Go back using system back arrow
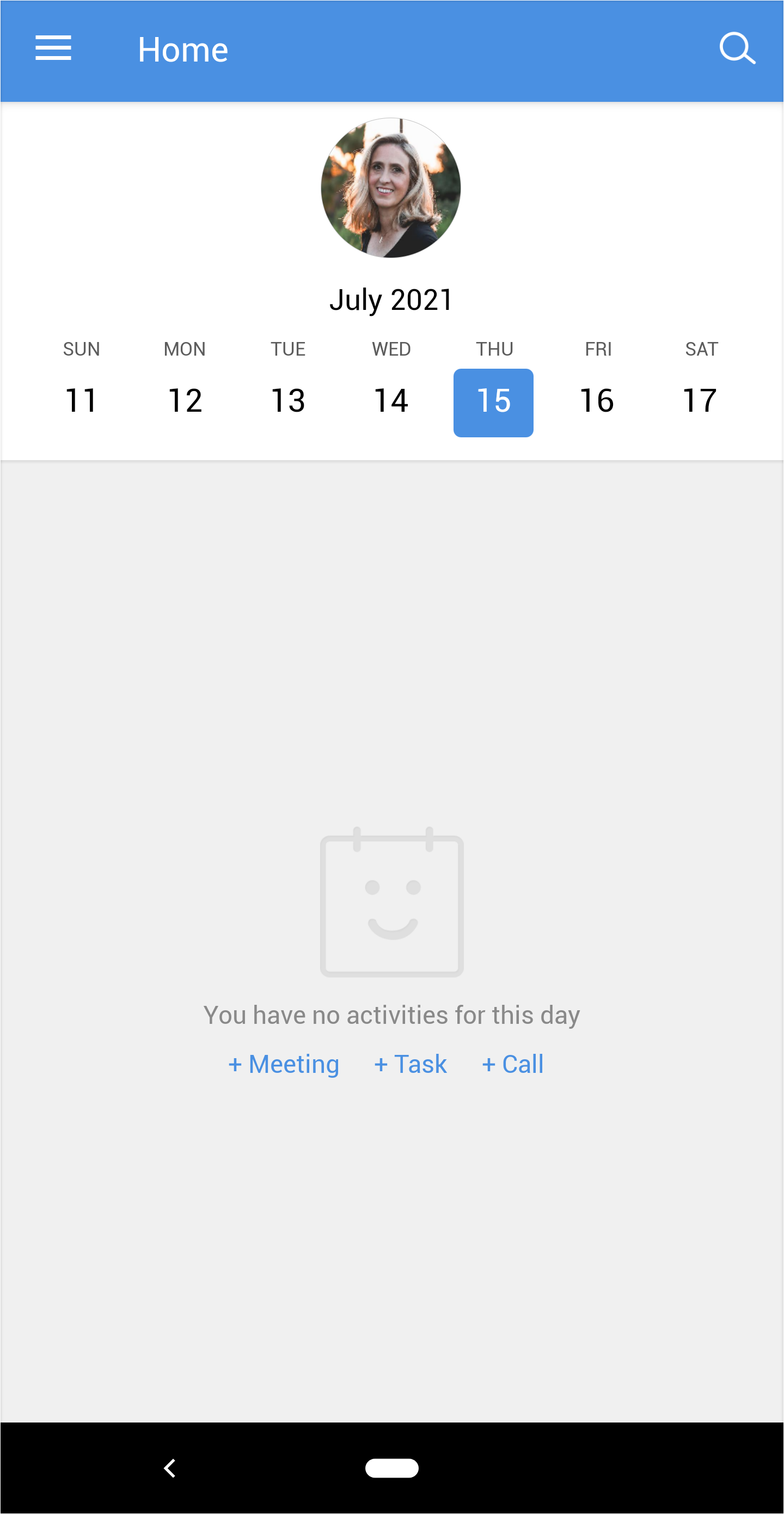The image size is (784, 1514). point(170,1468)
